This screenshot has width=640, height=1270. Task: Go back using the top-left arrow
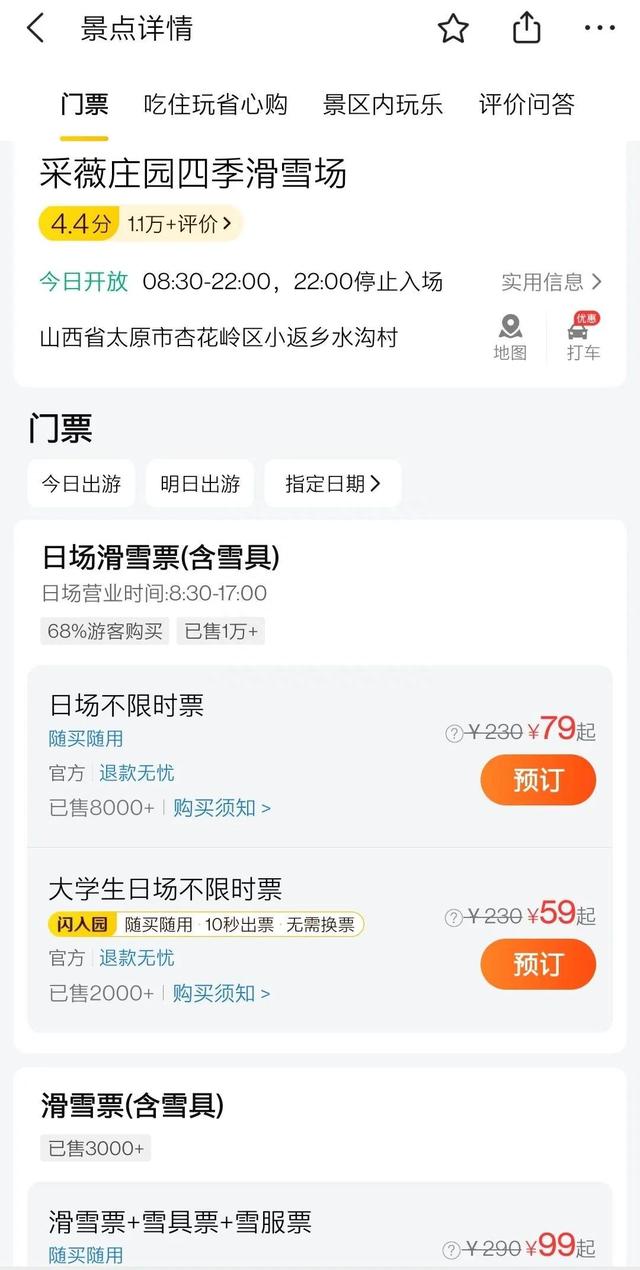(x=36, y=29)
